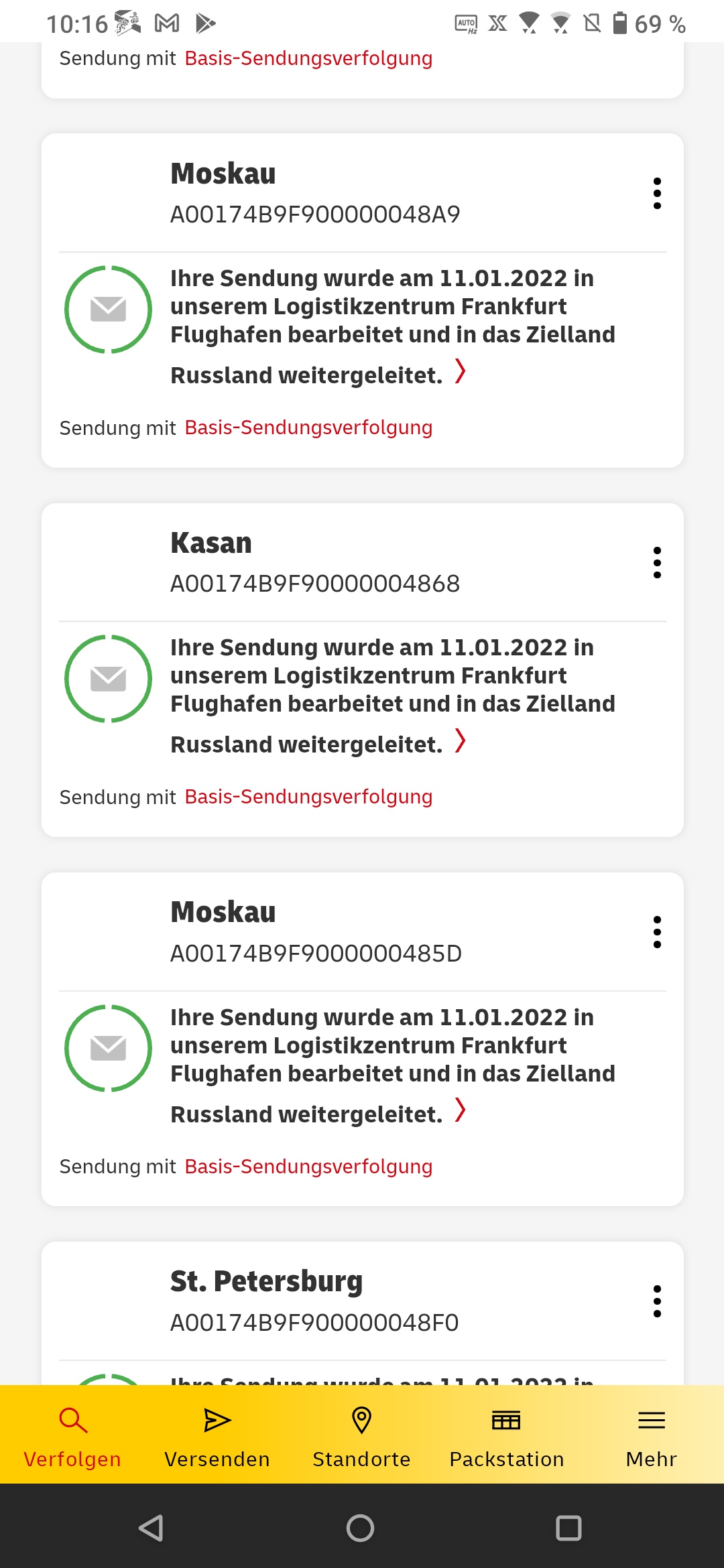Open Kasan shipment status details
This screenshot has width=724, height=1568.
click(392, 696)
